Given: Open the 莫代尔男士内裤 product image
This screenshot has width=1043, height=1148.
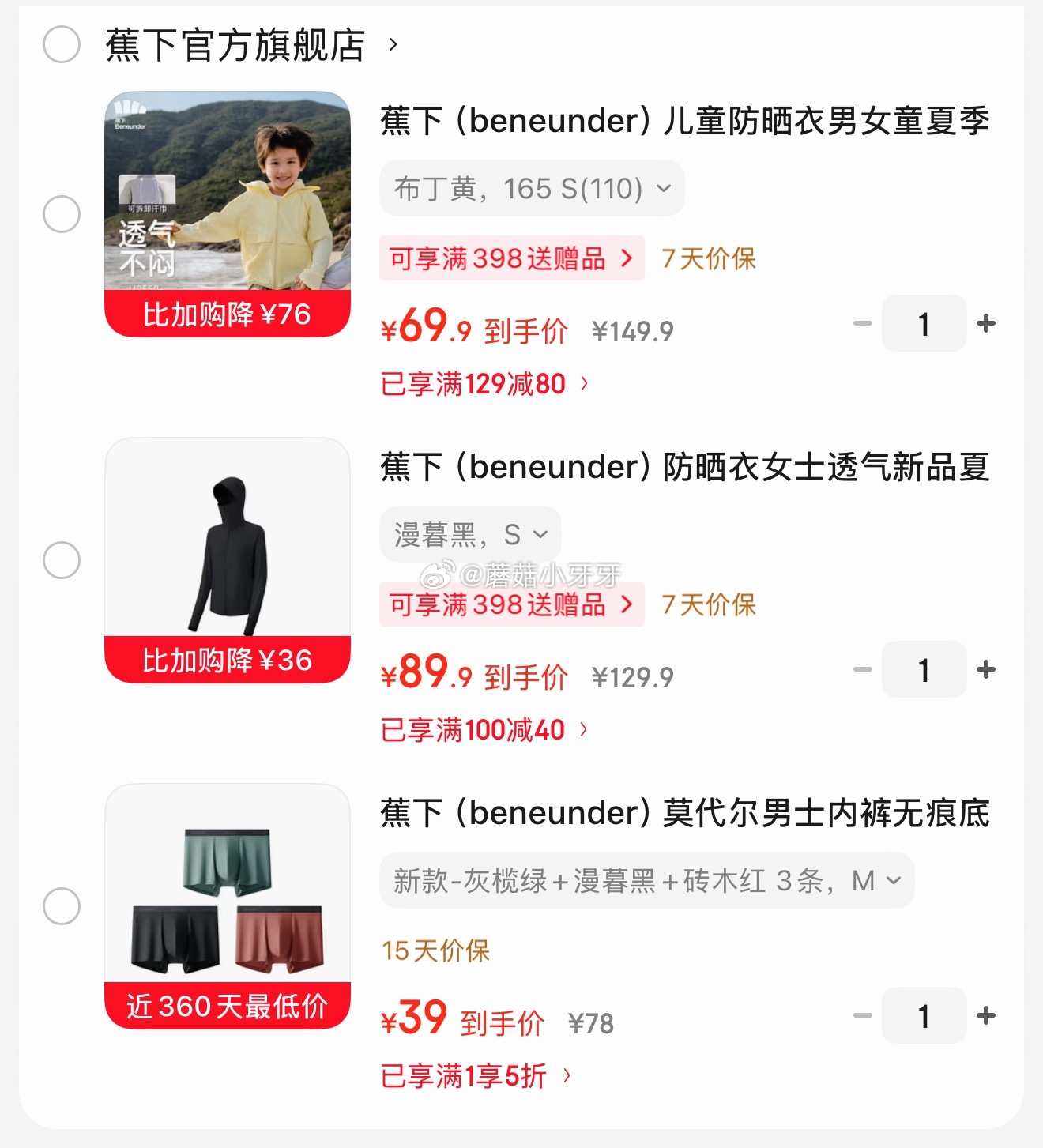Looking at the screenshot, I should (228, 906).
